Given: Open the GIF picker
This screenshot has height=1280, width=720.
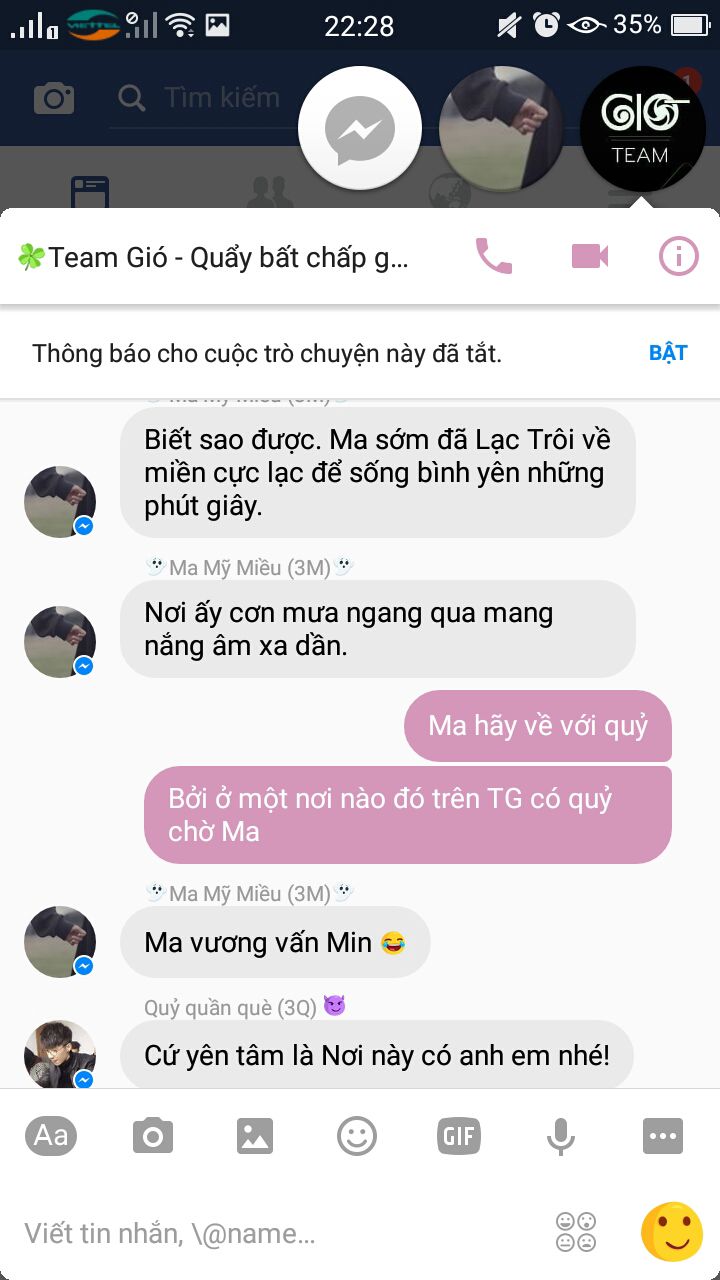Looking at the screenshot, I should click(459, 1136).
